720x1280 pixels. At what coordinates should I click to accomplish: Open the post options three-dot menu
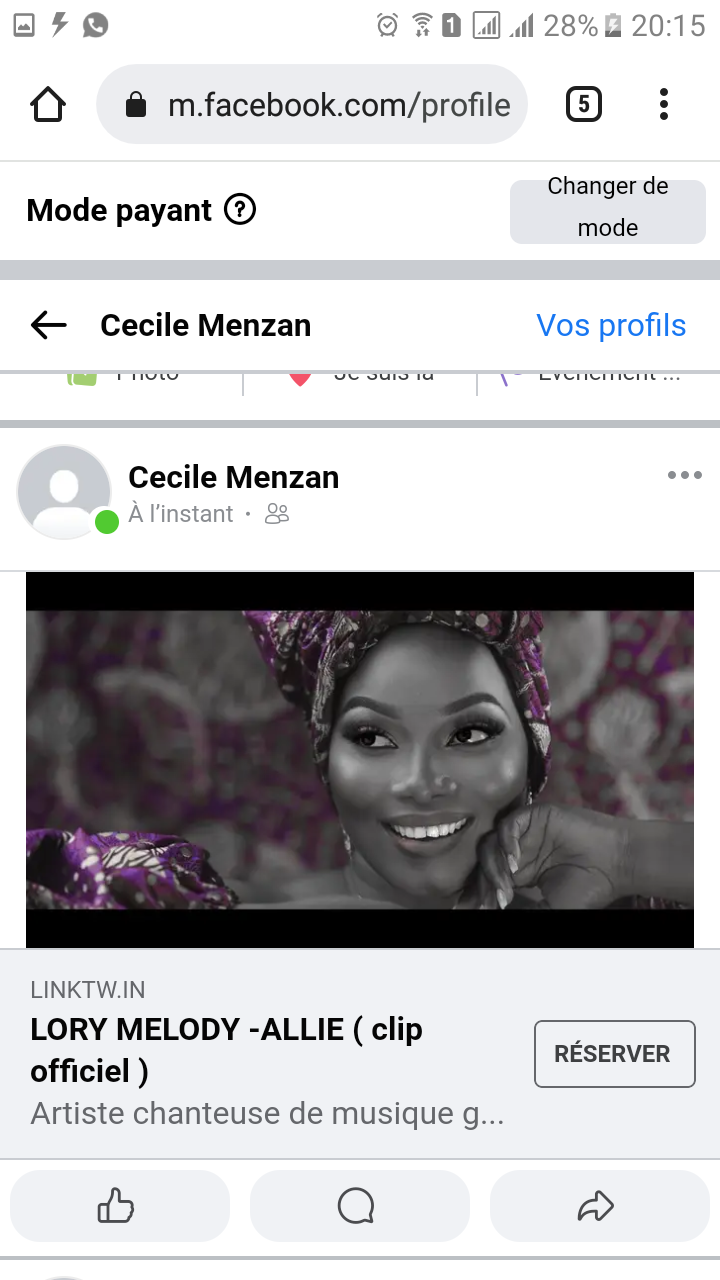tap(685, 475)
